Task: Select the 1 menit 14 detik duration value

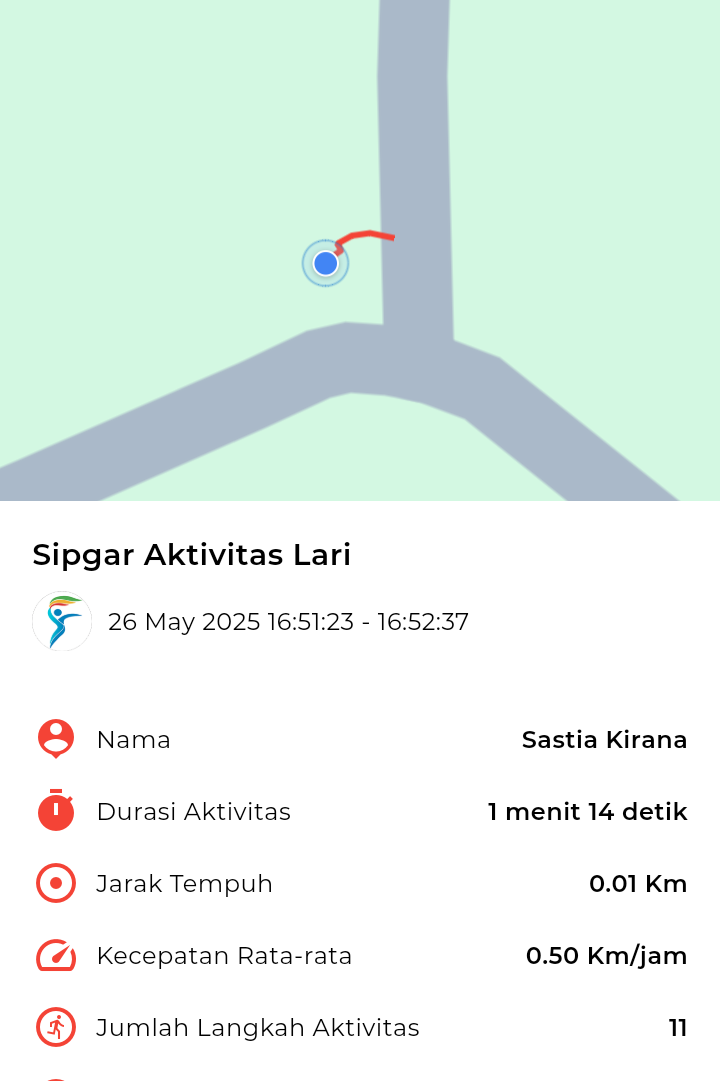Action: pos(587,811)
